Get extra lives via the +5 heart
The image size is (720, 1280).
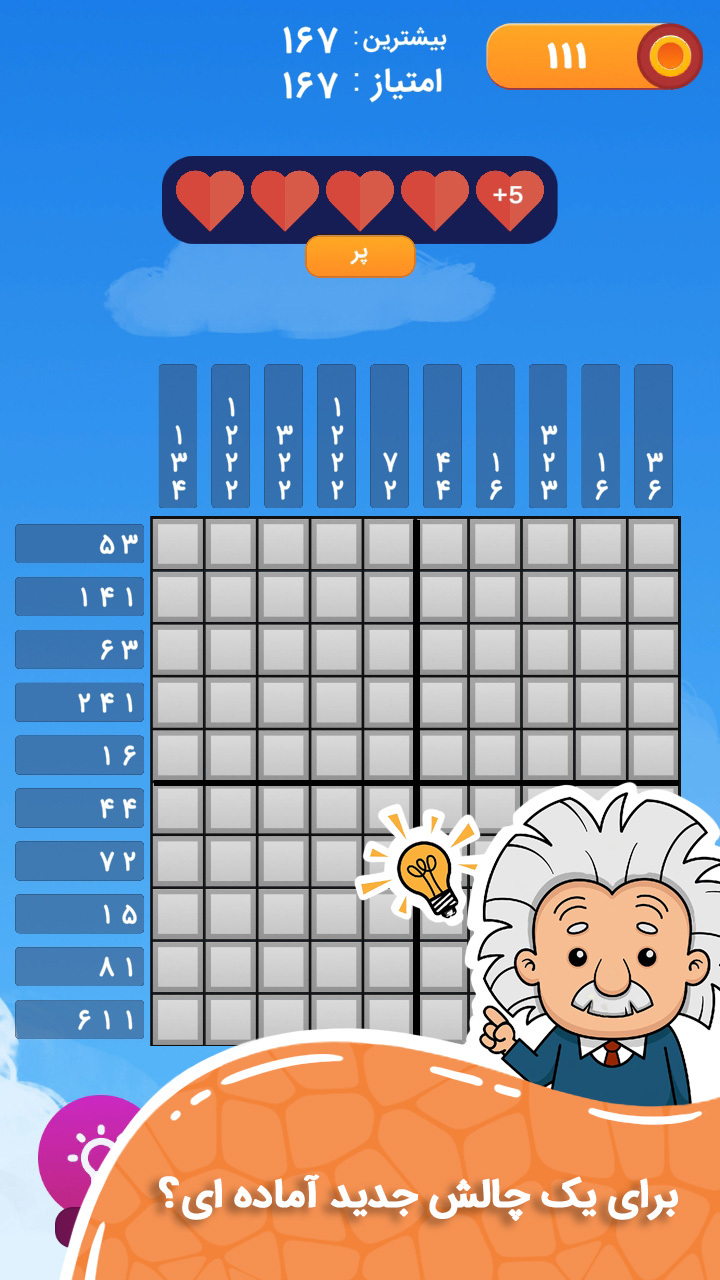point(510,198)
